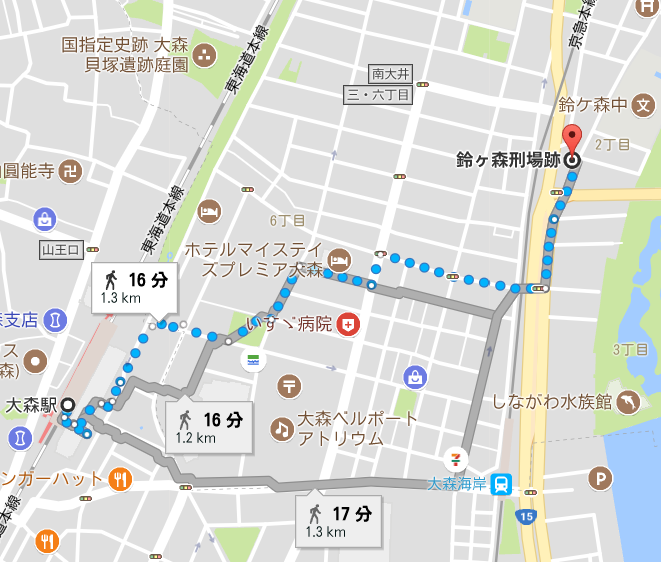Tap the parking lot P marker
Image resolution: width=661 pixels, height=562 pixels.
point(600,479)
